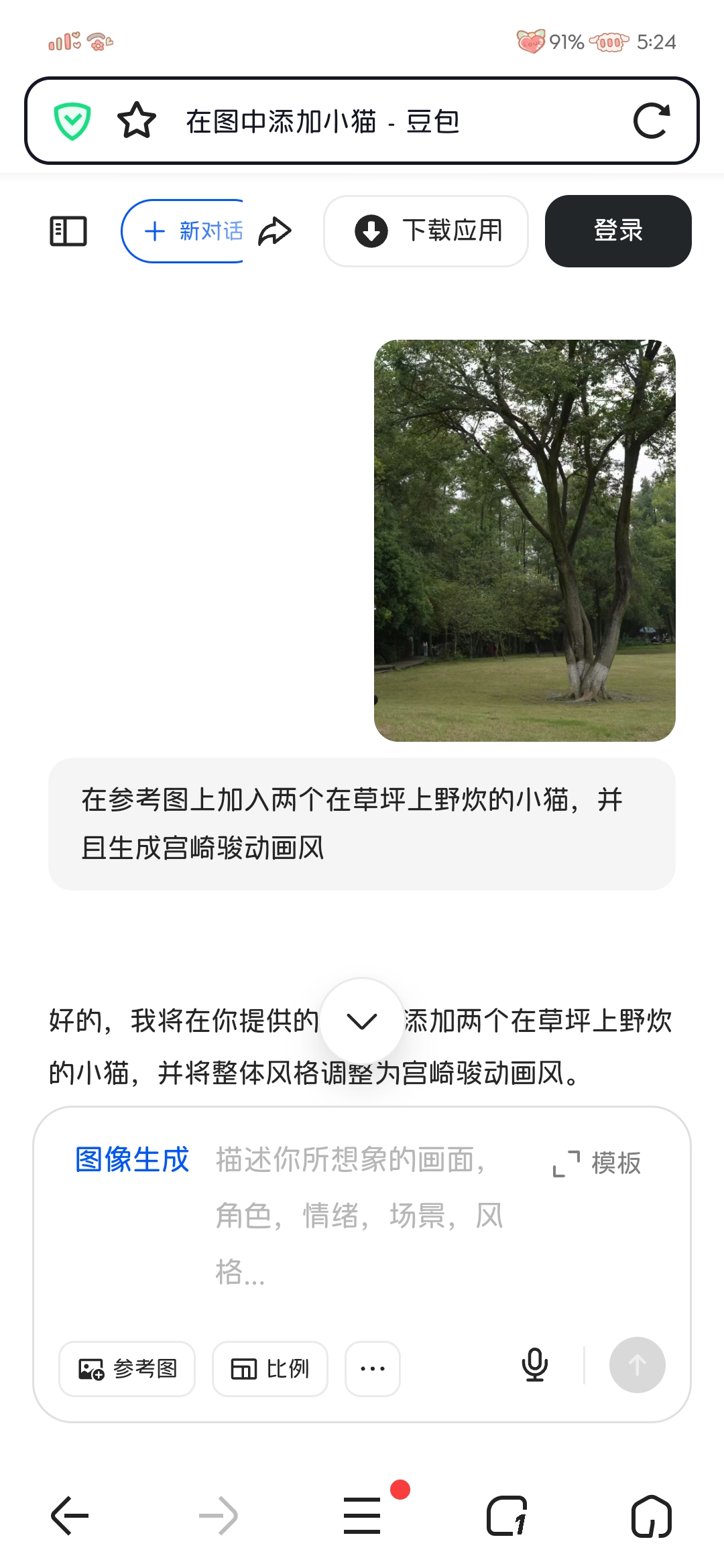The height and width of the screenshot is (1568, 724).
Task: Send the prompt with the up arrow
Action: tap(638, 1365)
